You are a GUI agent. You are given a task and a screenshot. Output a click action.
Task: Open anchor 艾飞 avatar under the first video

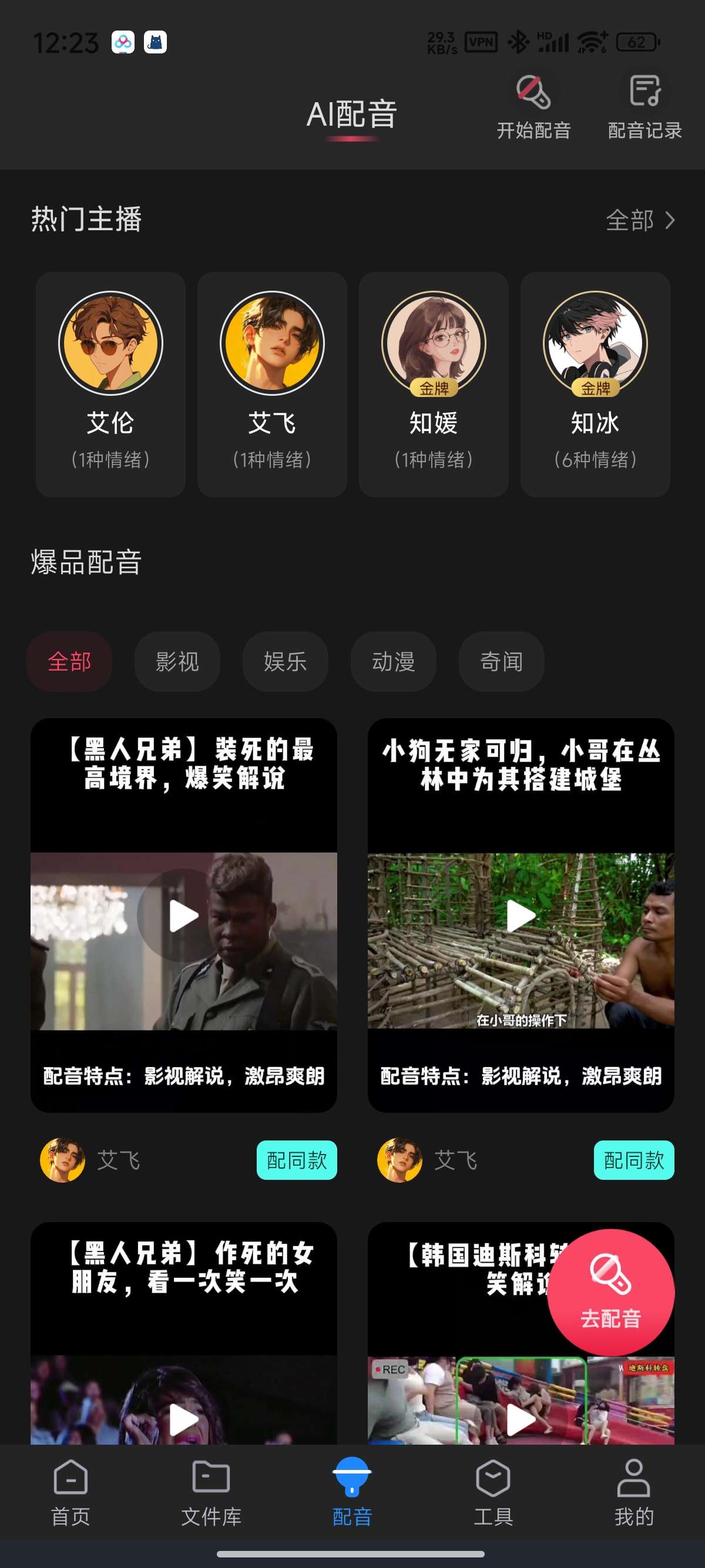(x=63, y=1160)
